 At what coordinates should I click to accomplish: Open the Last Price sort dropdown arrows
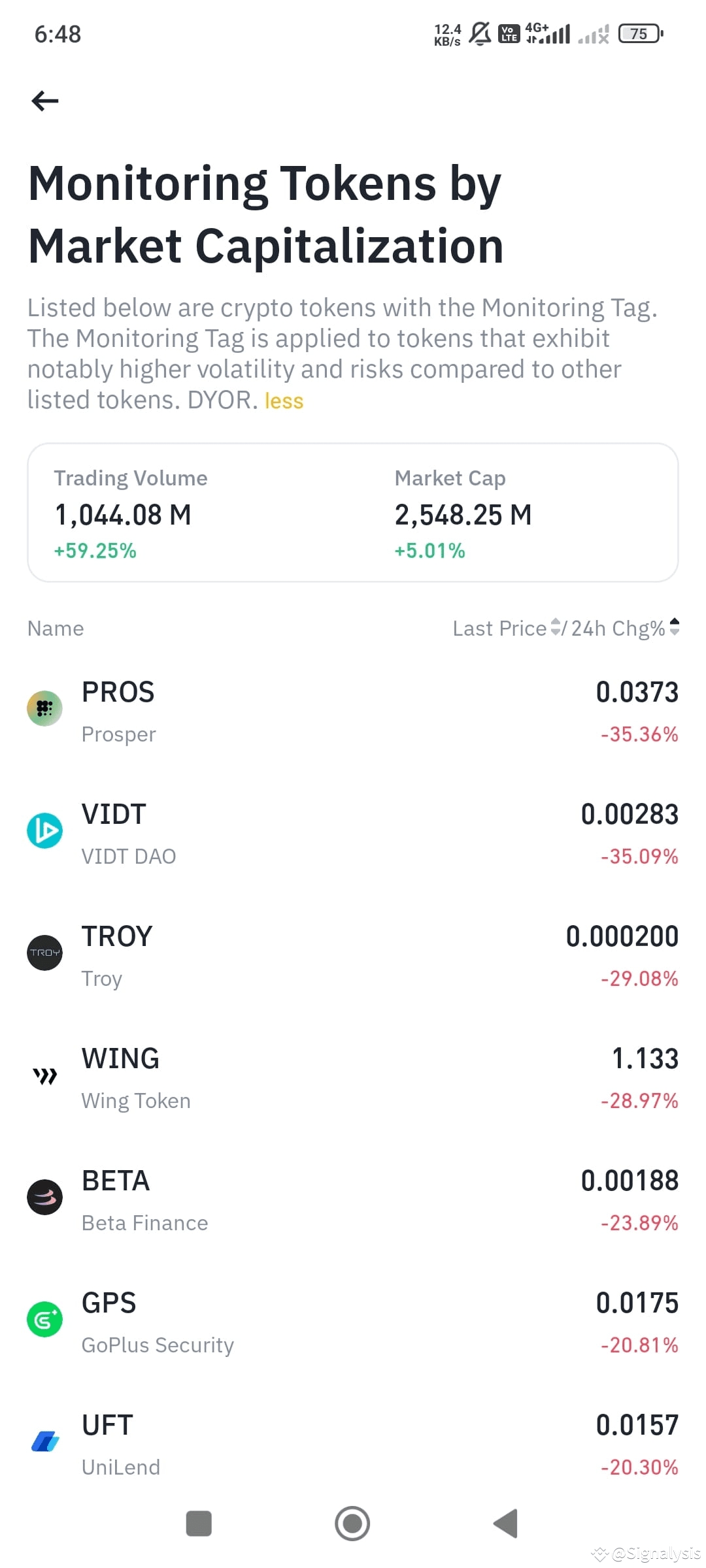(555, 628)
